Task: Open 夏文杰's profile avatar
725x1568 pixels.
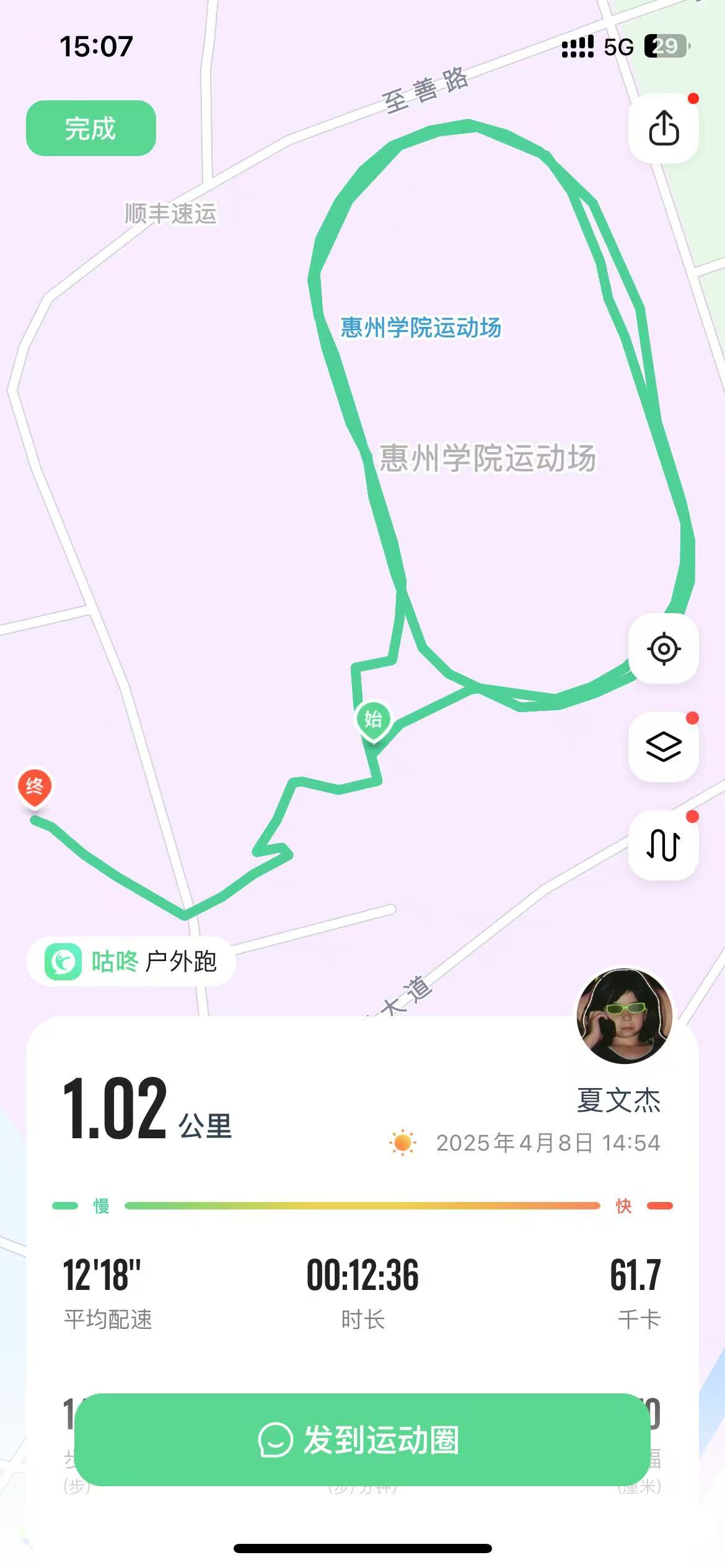Action: (624, 1017)
